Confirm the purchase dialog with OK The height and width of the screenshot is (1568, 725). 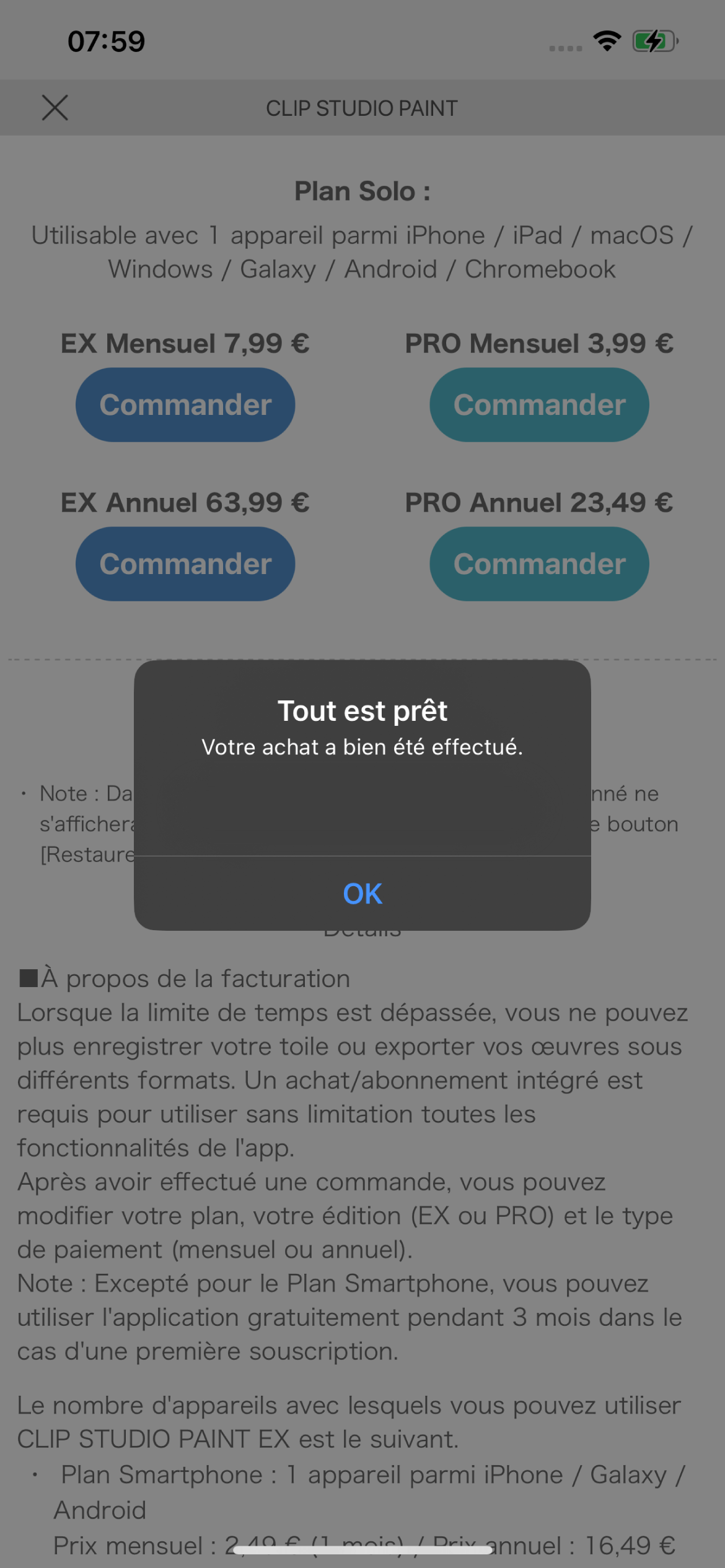tap(362, 894)
